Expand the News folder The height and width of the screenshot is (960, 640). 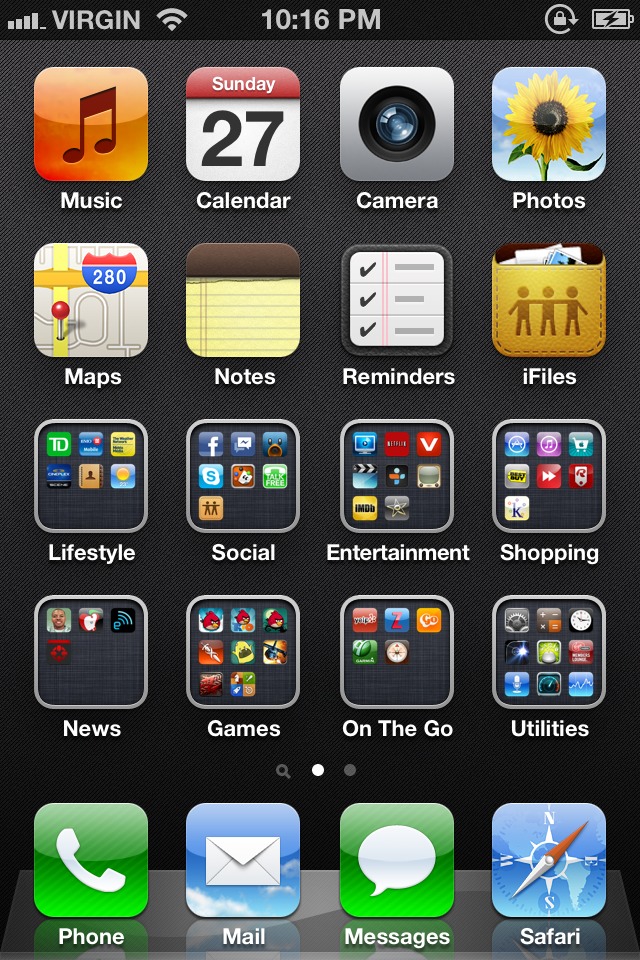(91, 652)
